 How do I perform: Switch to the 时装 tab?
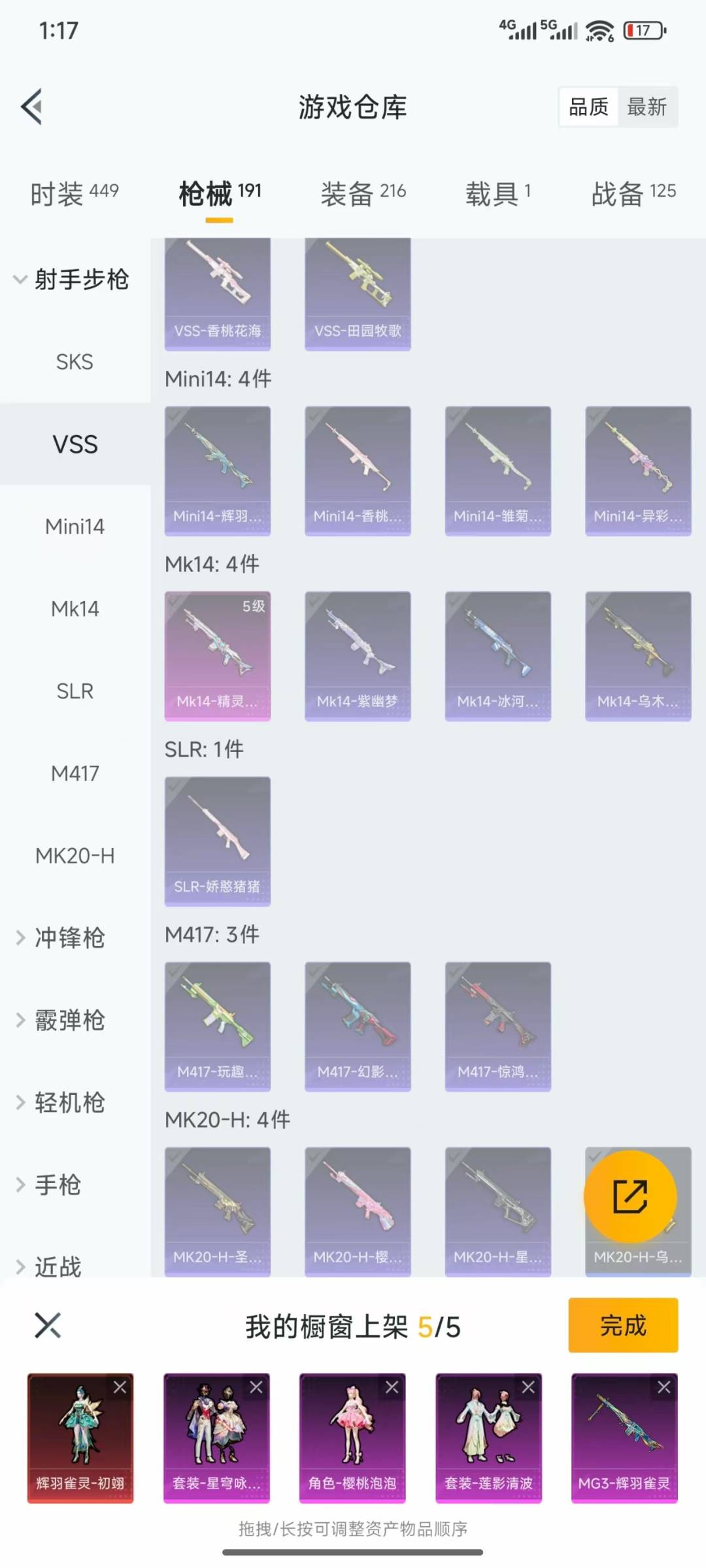pos(74,193)
